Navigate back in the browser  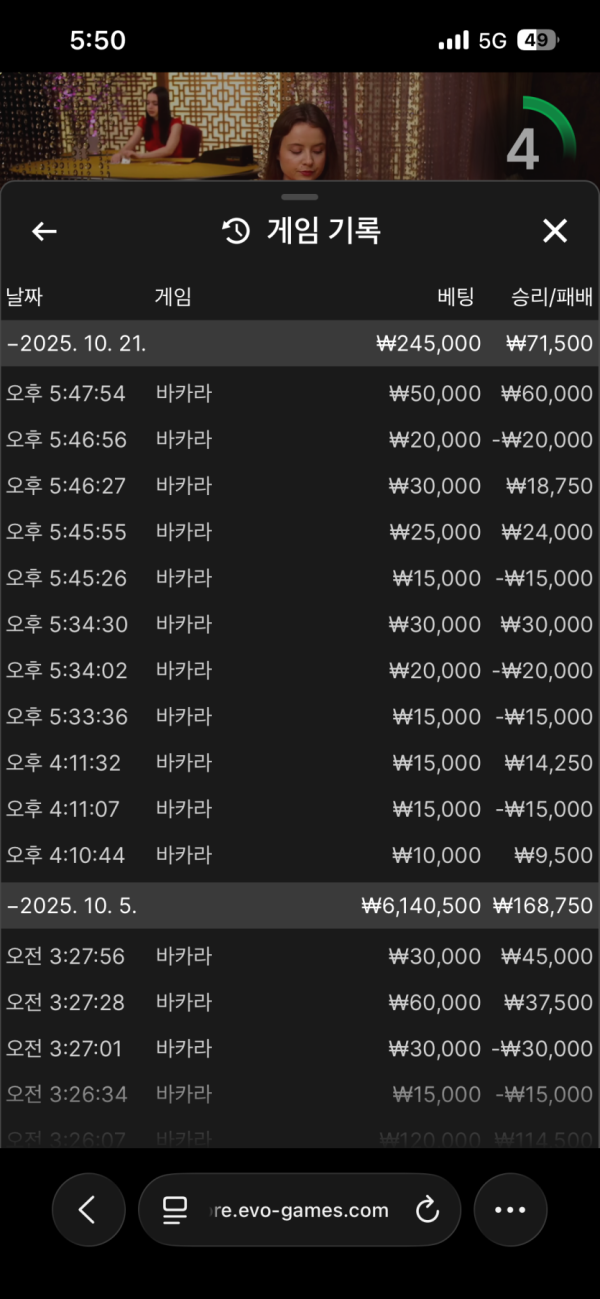(x=88, y=1210)
